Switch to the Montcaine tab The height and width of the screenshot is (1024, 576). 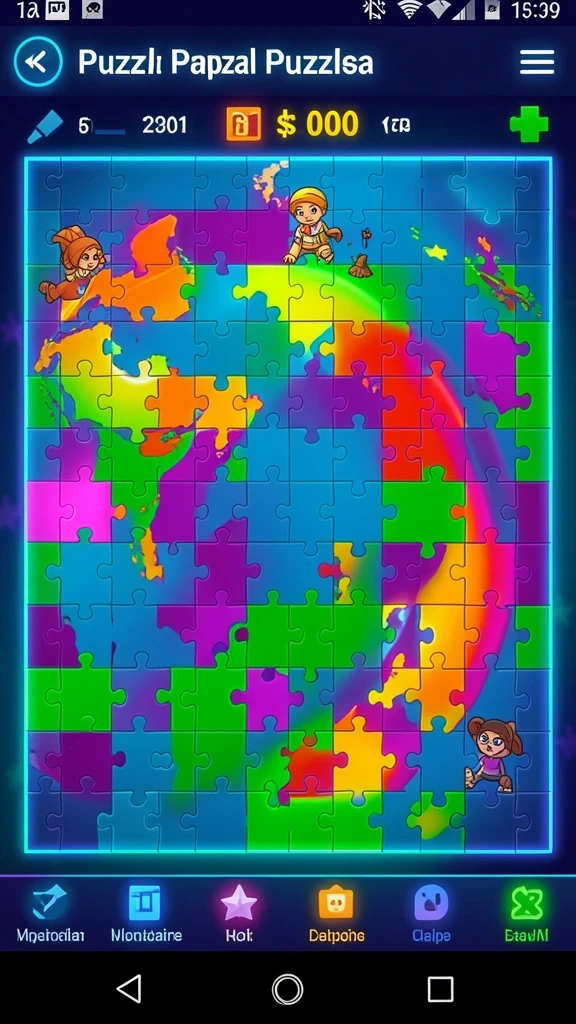pos(146,914)
